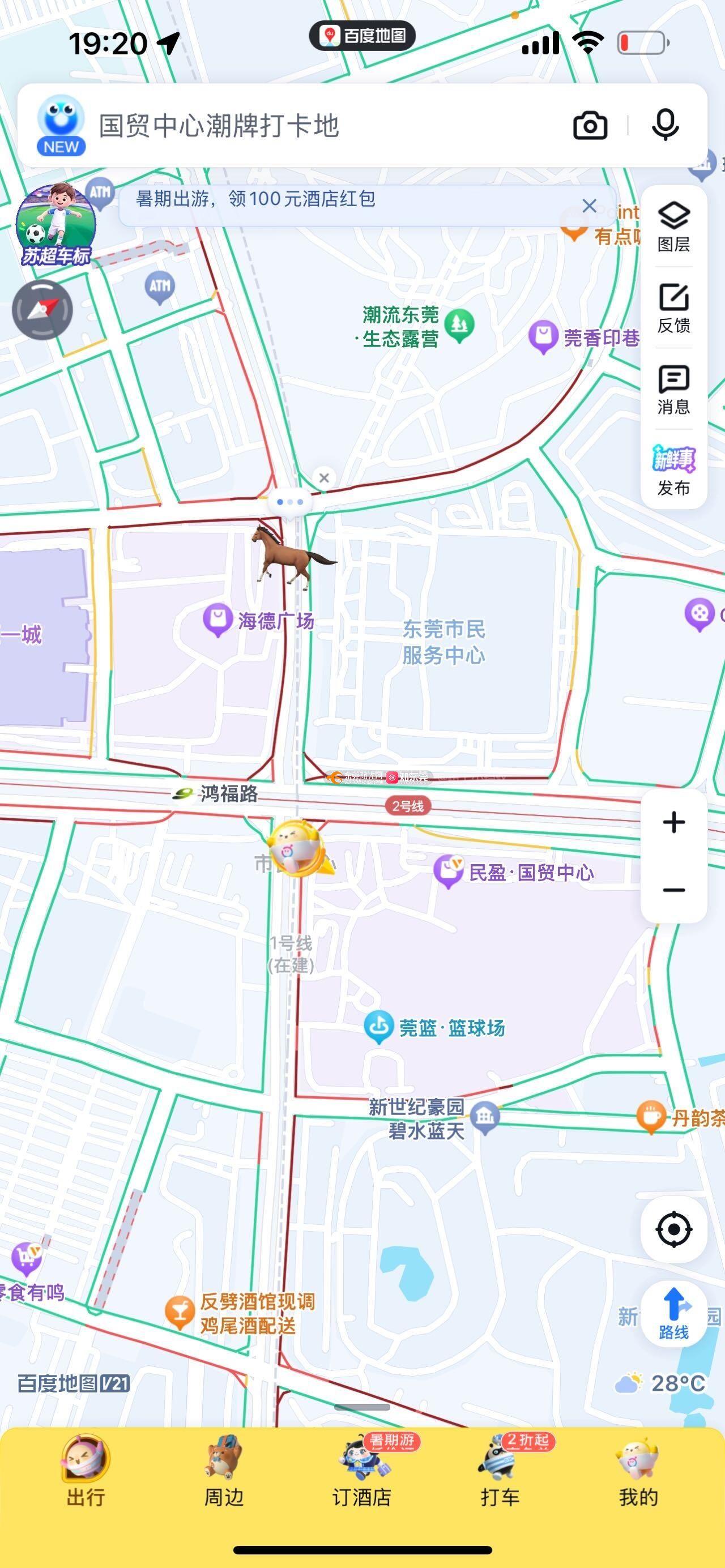
Task: Zoom in with the plus button
Action: coord(673,822)
